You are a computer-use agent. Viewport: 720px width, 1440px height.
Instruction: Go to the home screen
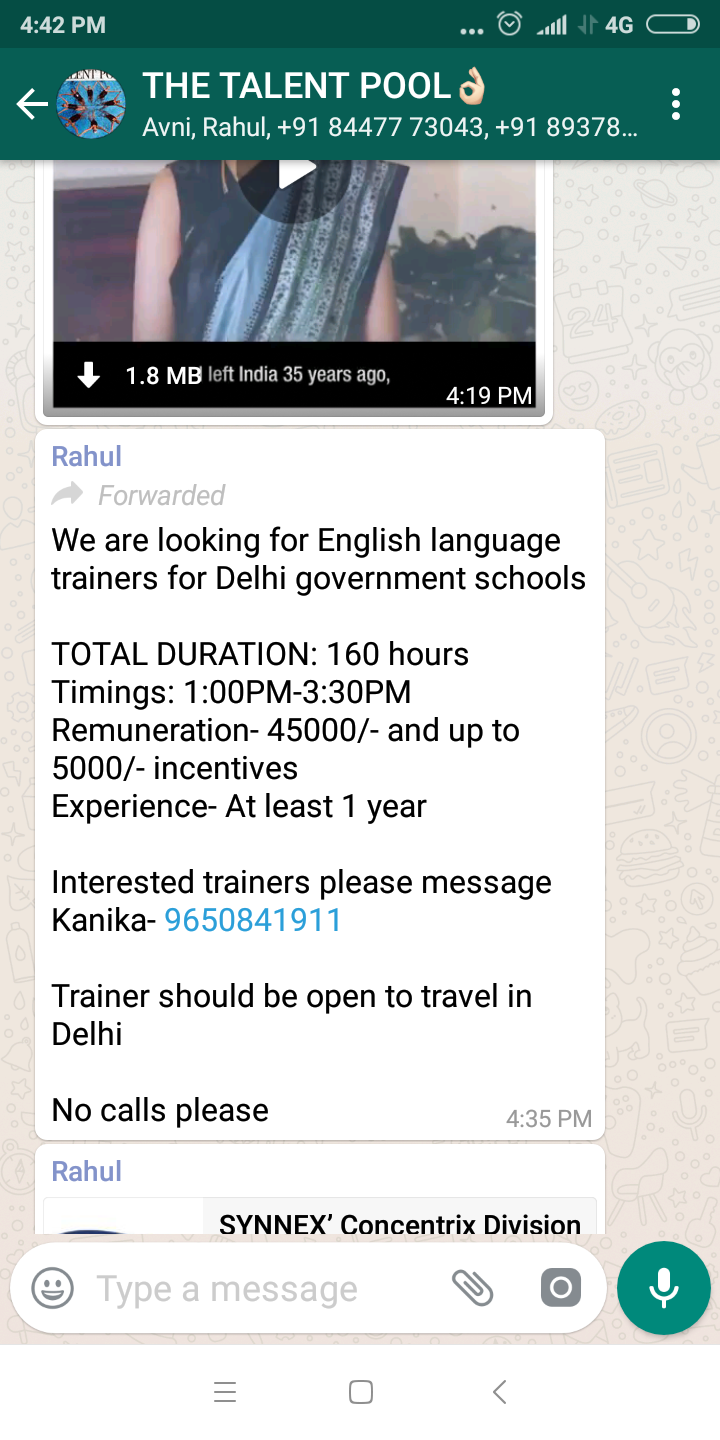click(x=361, y=1392)
